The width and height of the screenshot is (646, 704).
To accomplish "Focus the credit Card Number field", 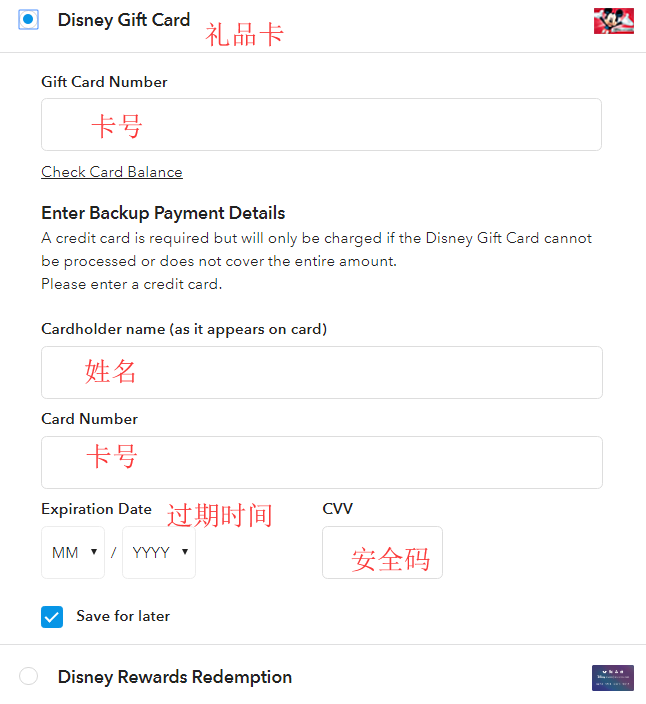I will [x=321, y=462].
